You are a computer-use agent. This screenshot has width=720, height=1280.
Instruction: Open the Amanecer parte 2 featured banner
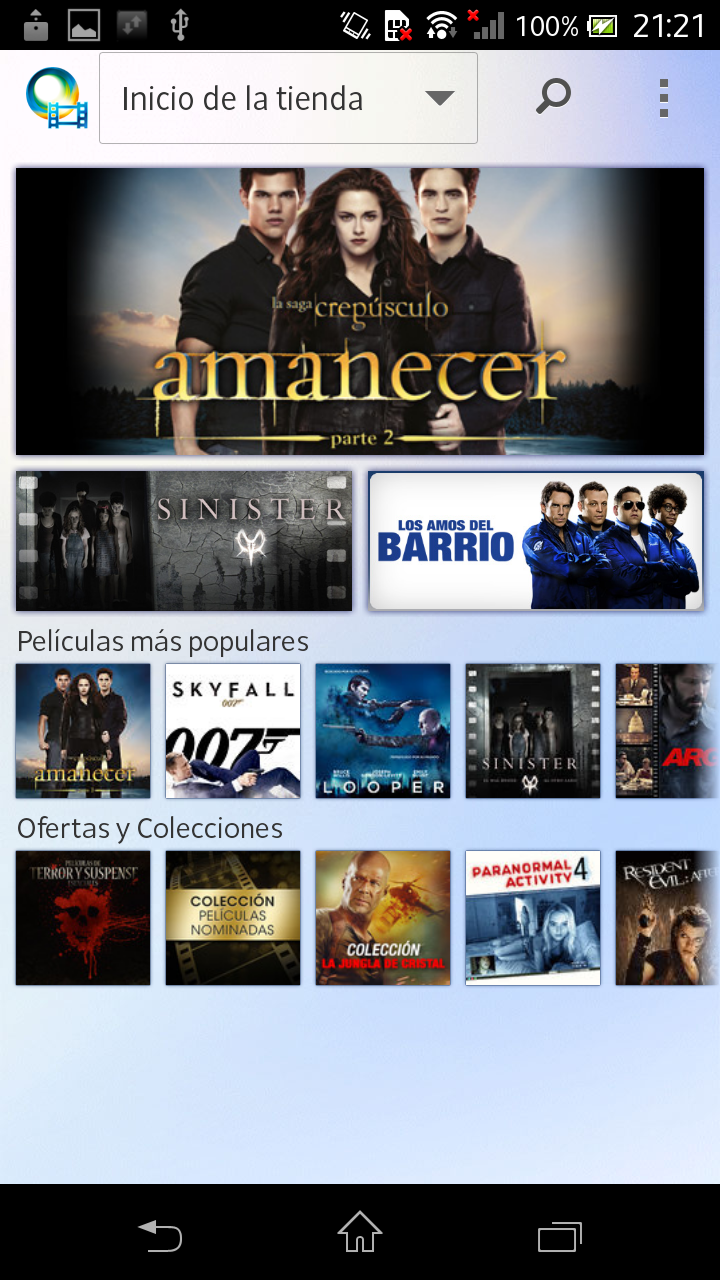(360, 311)
